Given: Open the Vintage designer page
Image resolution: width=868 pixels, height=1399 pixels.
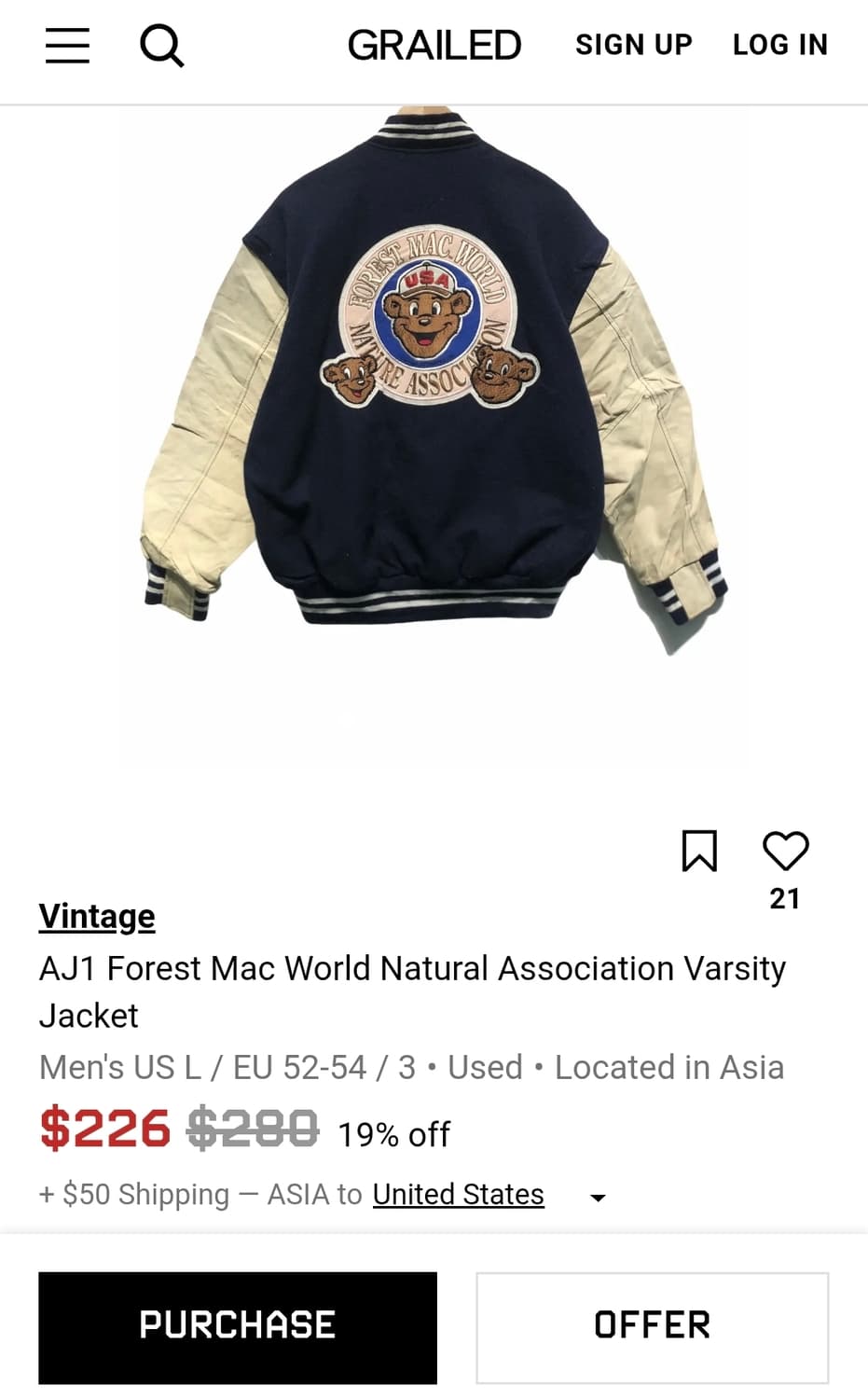Looking at the screenshot, I should coord(96,916).
